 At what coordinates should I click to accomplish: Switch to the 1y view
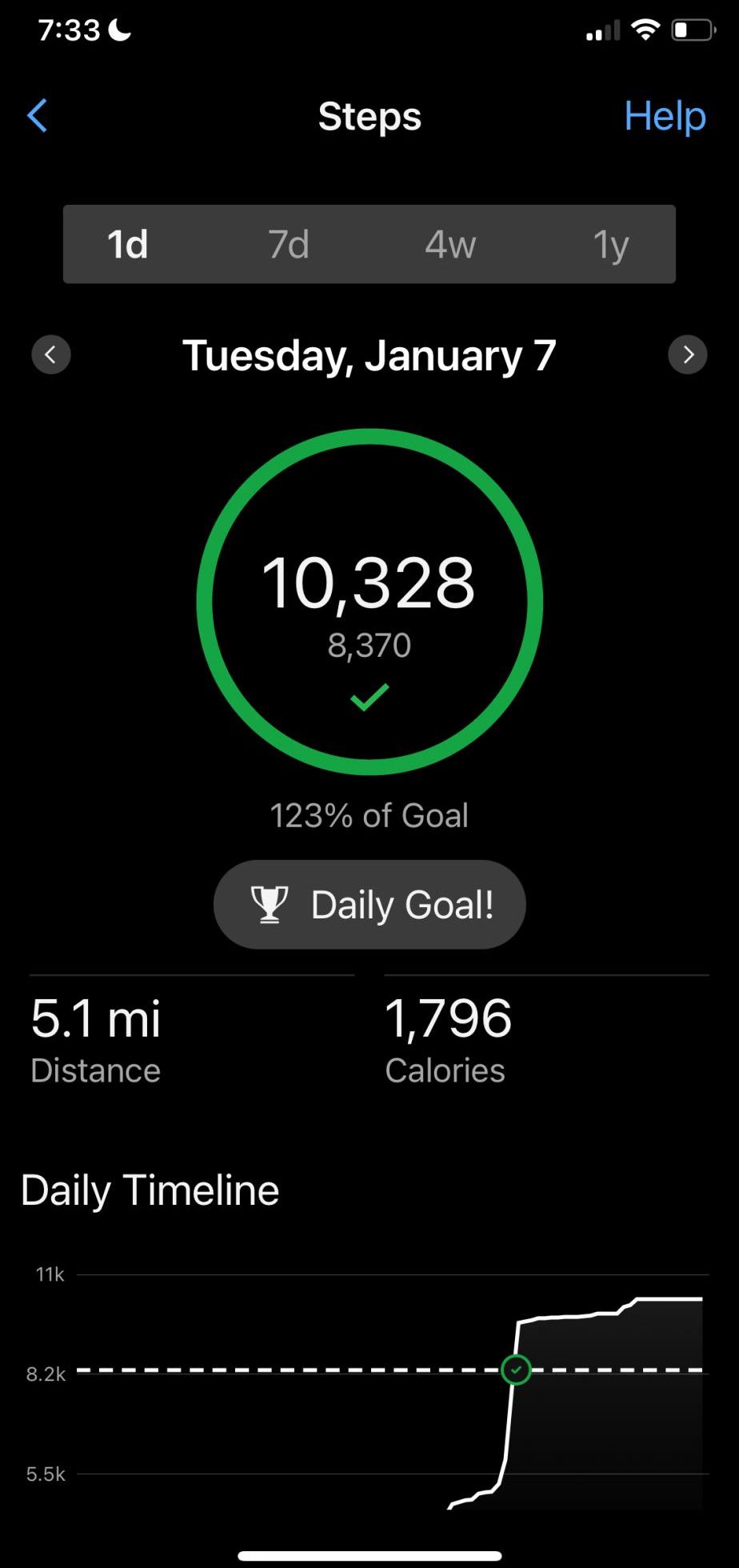(x=611, y=244)
